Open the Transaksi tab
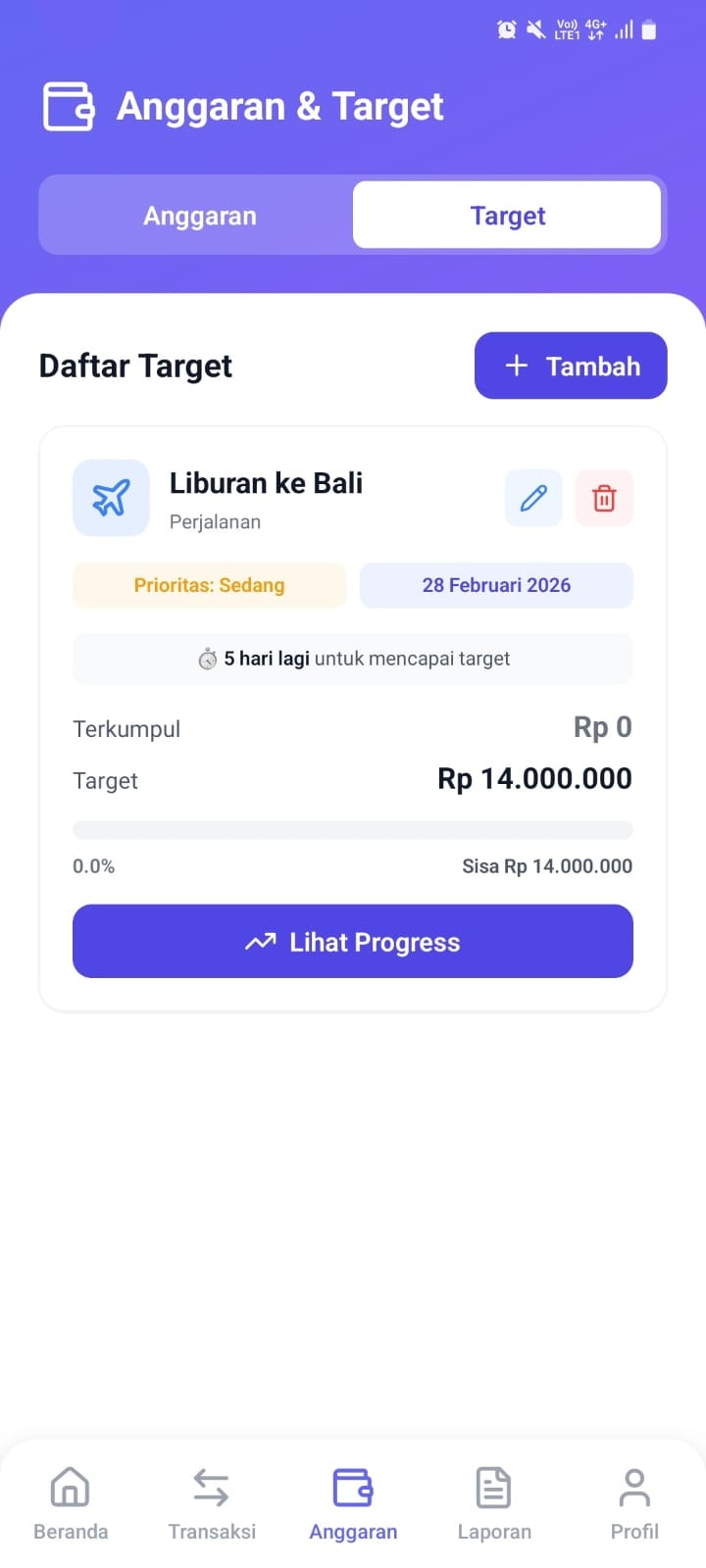 click(212, 1503)
